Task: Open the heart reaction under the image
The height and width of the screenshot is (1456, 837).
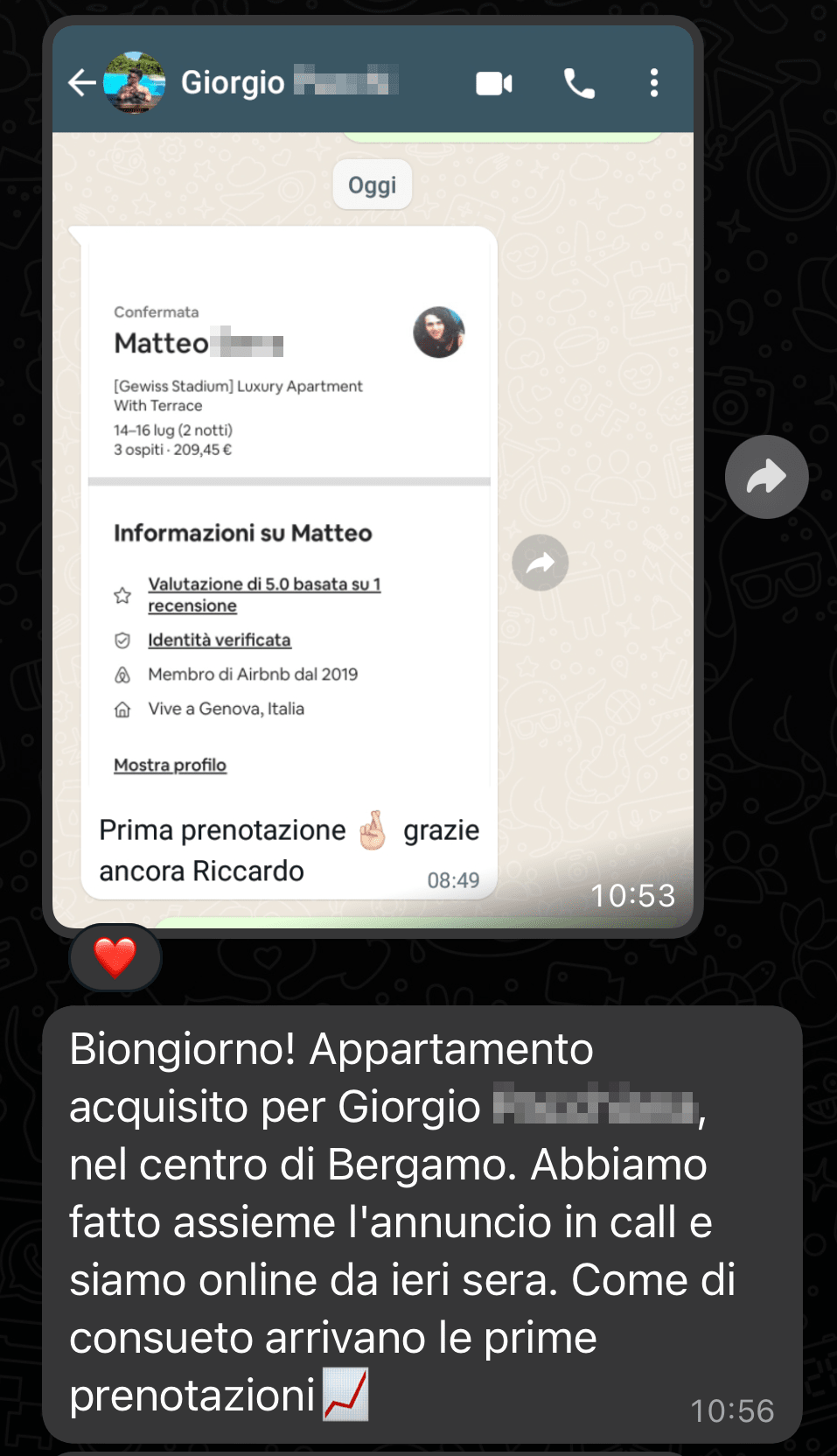Action: pyautogui.click(x=115, y=957)
